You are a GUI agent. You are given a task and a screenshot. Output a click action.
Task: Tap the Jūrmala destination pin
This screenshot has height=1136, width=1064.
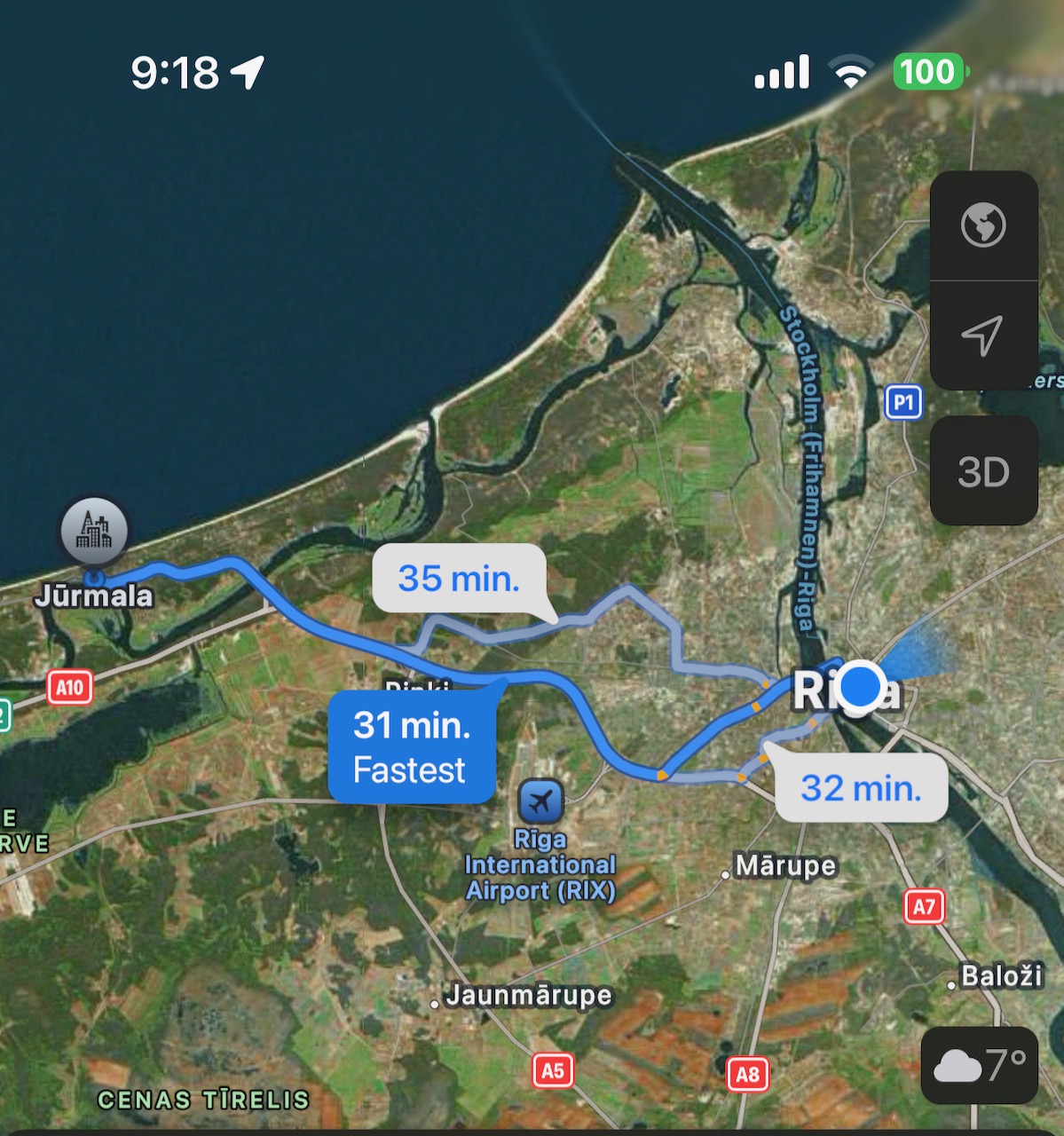(94, 532)
